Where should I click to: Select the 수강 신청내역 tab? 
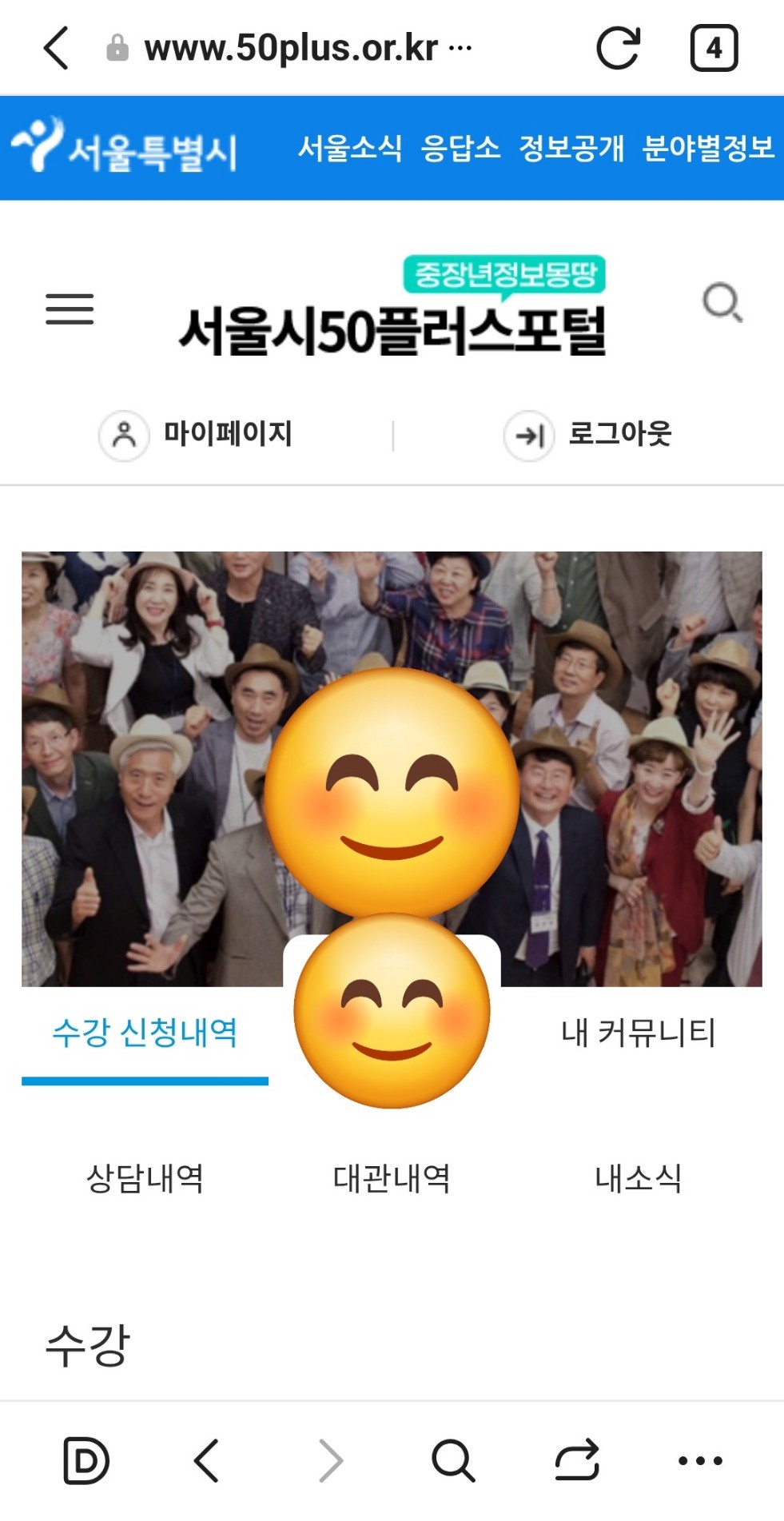coord(145,1033)
